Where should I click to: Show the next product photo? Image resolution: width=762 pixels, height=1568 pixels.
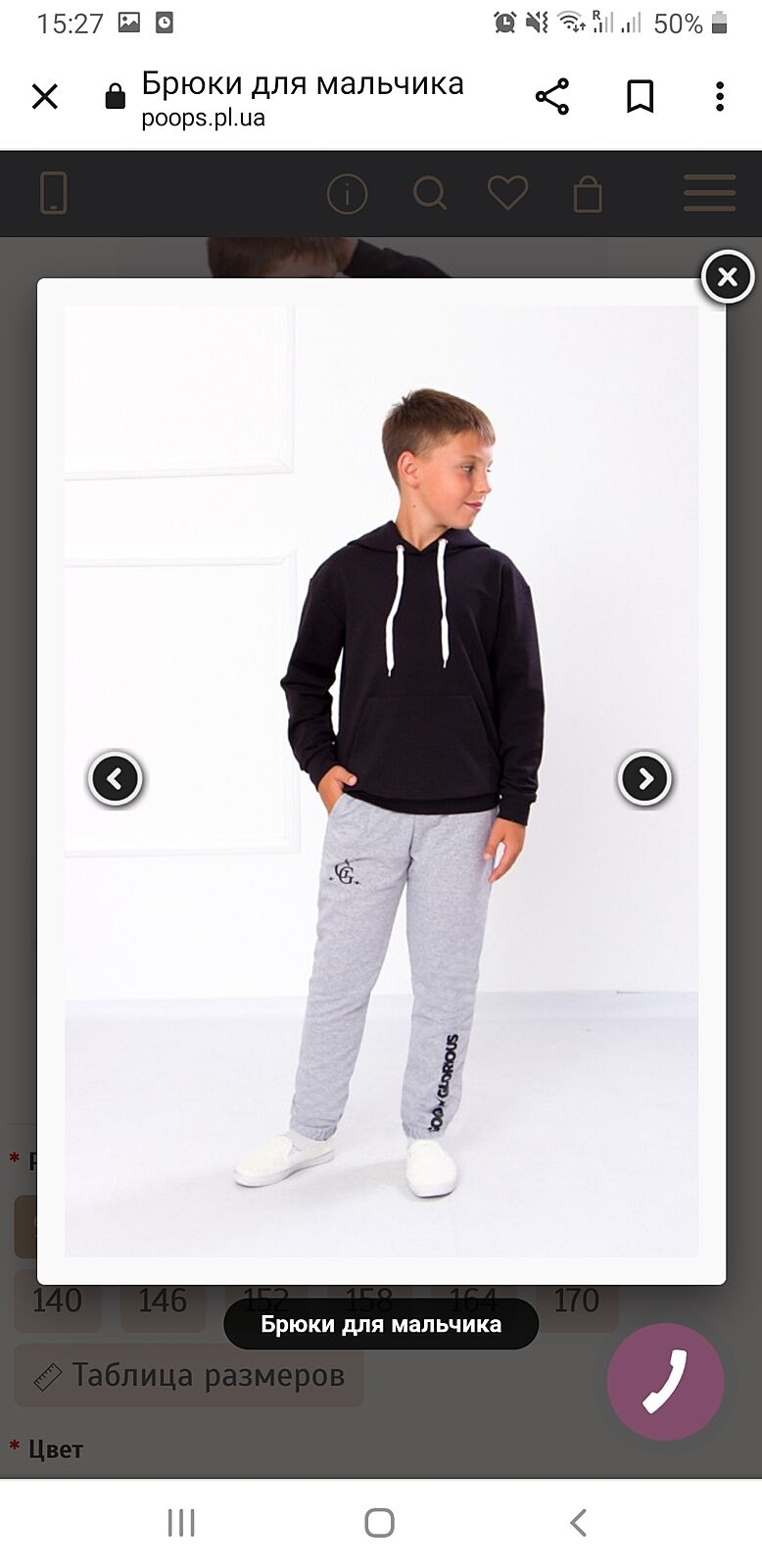[x=644, y=779]
